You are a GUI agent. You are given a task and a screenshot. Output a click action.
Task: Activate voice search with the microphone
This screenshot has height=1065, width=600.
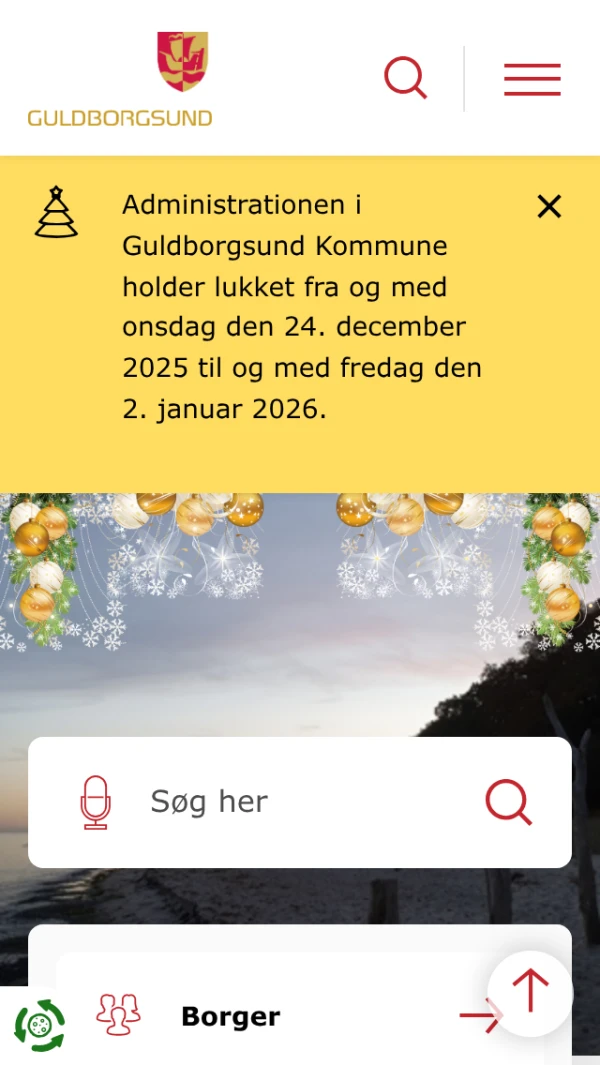click(95, 802)
